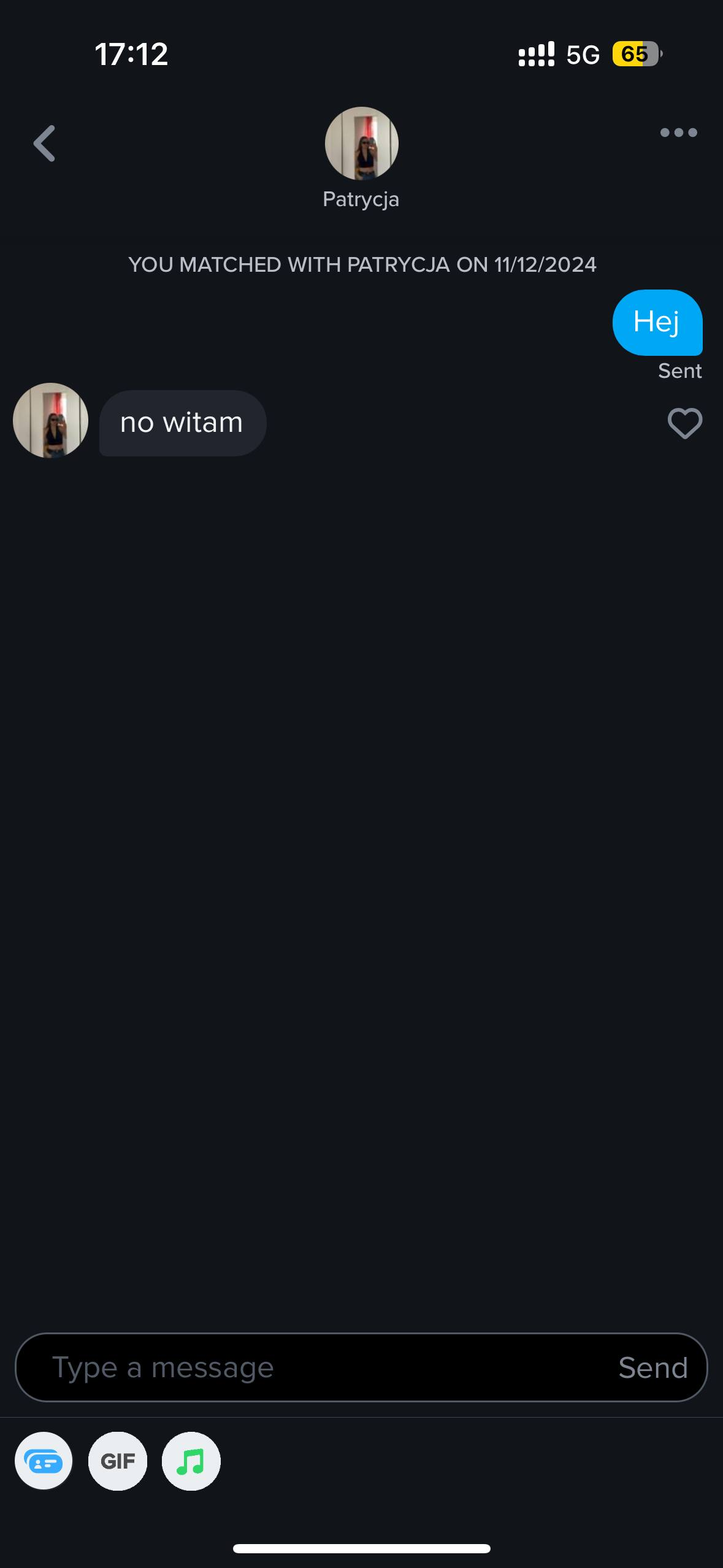The width and height of the screenshot is (723, 1568).
Task: Focus the 'Type a message' field
Action: 307,1367
